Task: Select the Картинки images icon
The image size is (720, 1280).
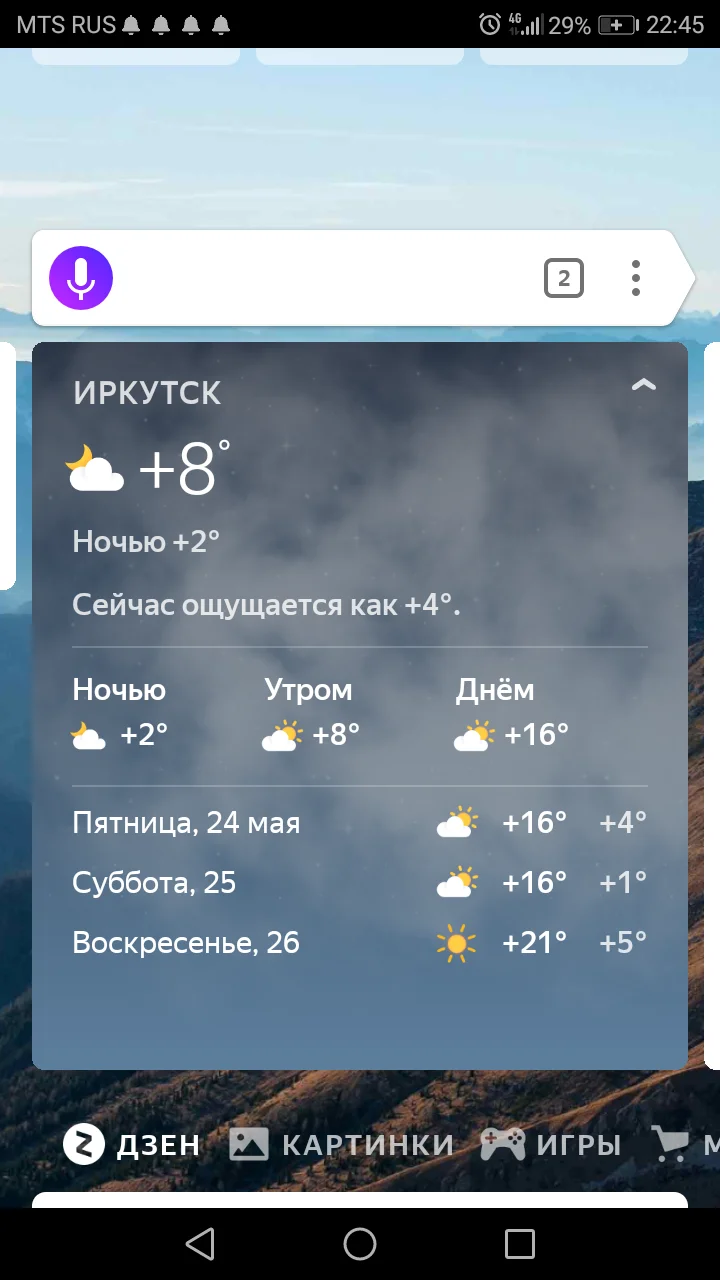Action: (x=250, y=1143)
